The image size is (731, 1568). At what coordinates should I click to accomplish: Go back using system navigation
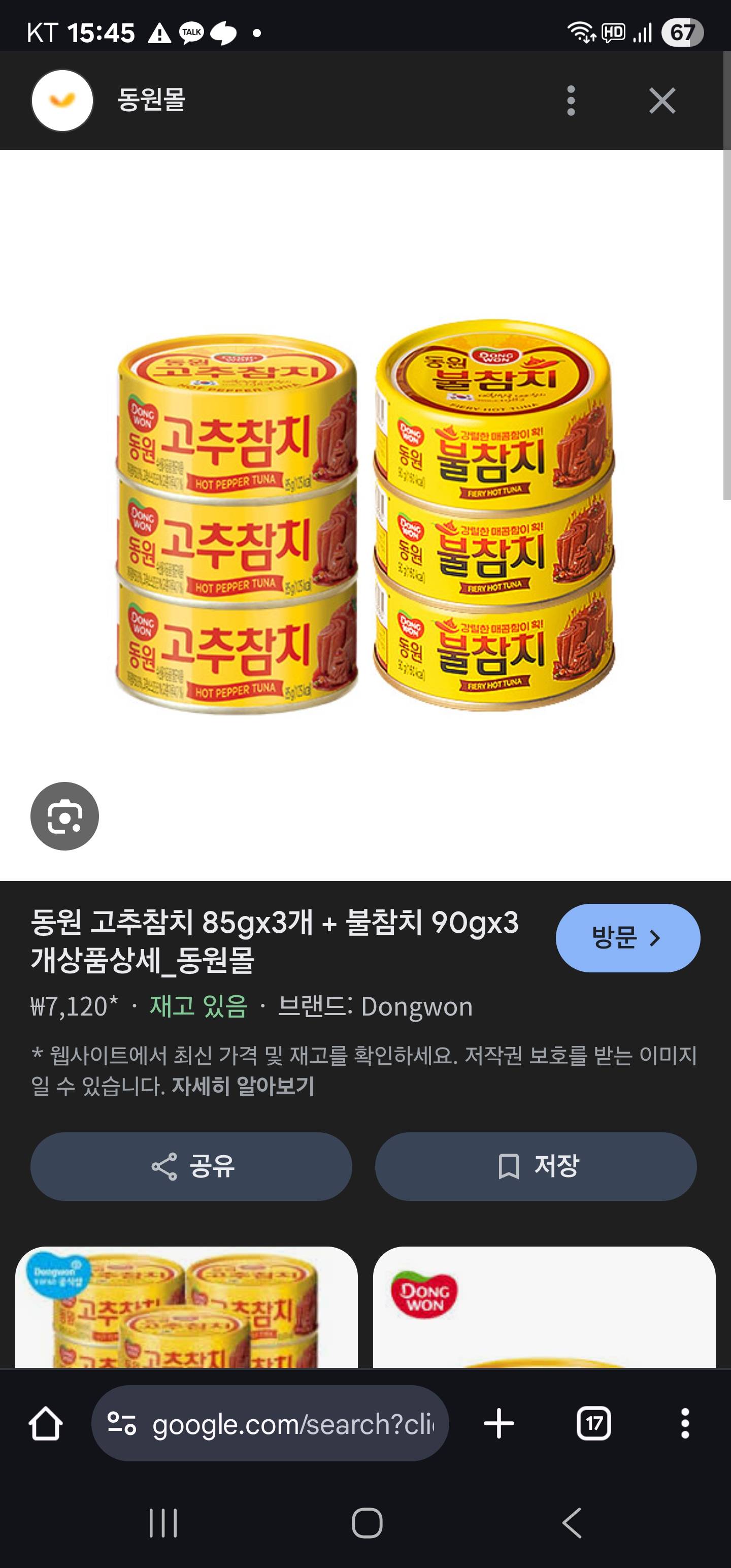pyautogui.click(x=572, y=1523)
